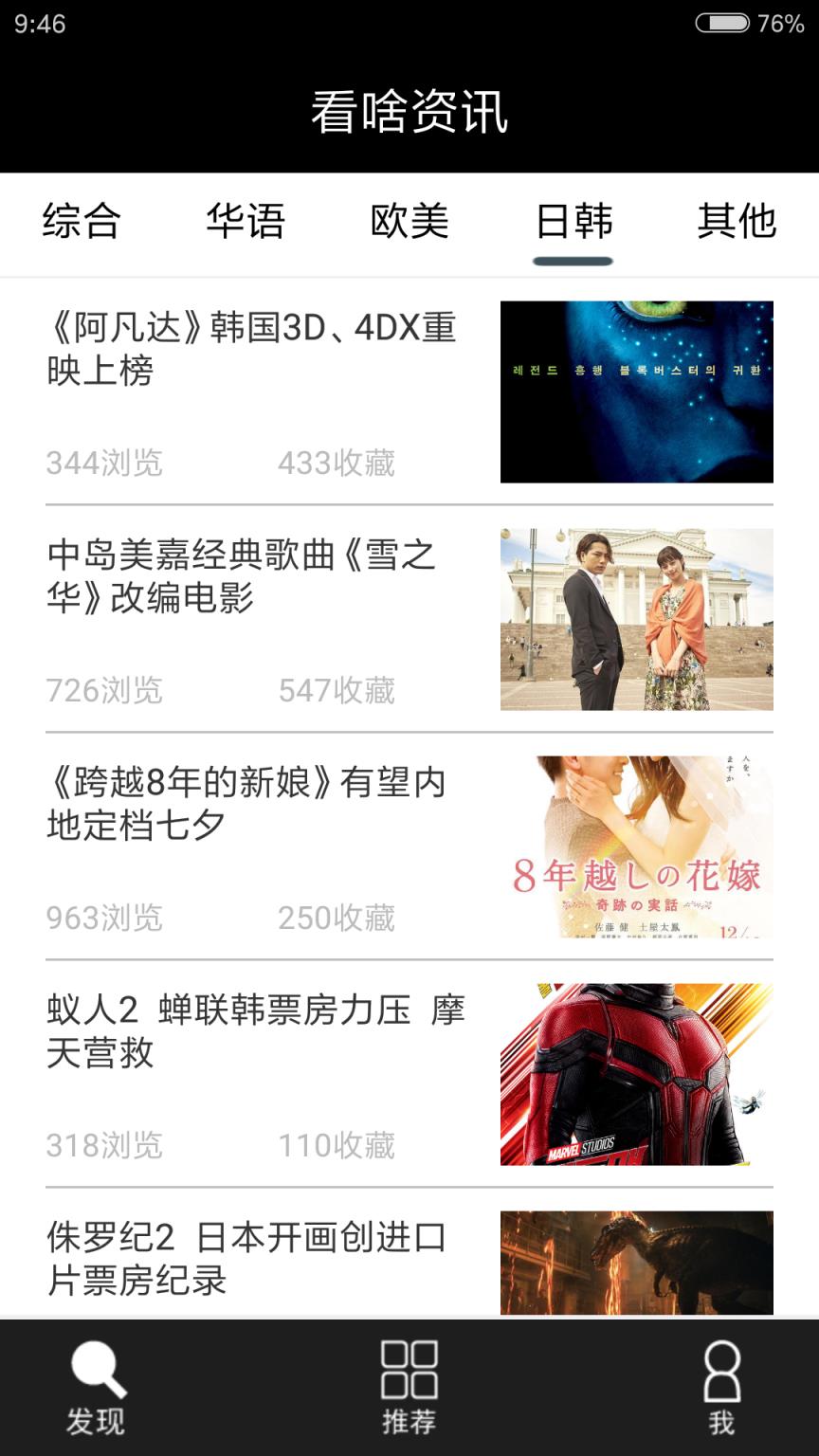The image size is (819, 1456).
Task: Click the highlighted 日韩 tab
Action: 573,223
